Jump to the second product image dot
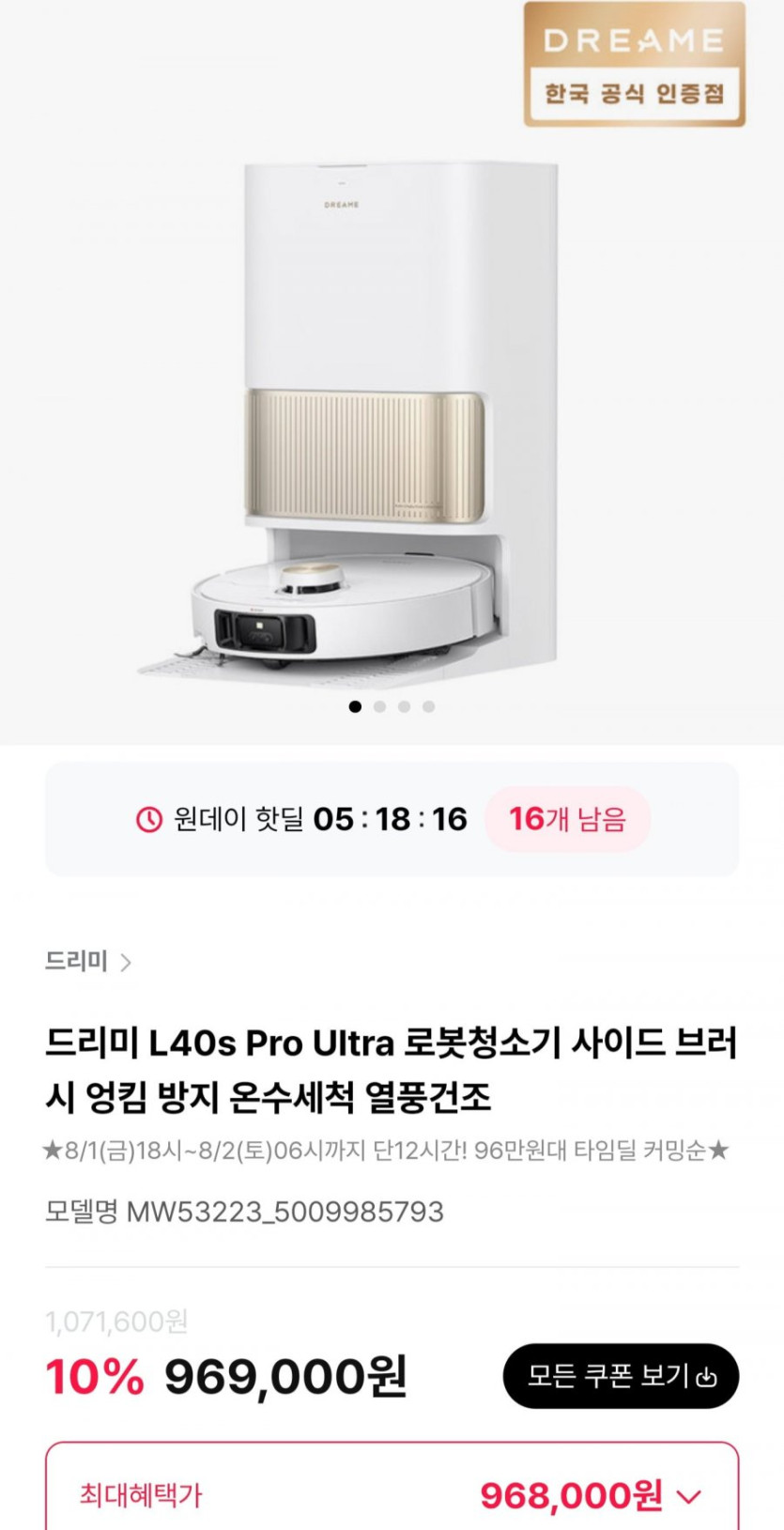This screenshot has height=1530, width=784. pyautogui.click(x=379, y=706)
